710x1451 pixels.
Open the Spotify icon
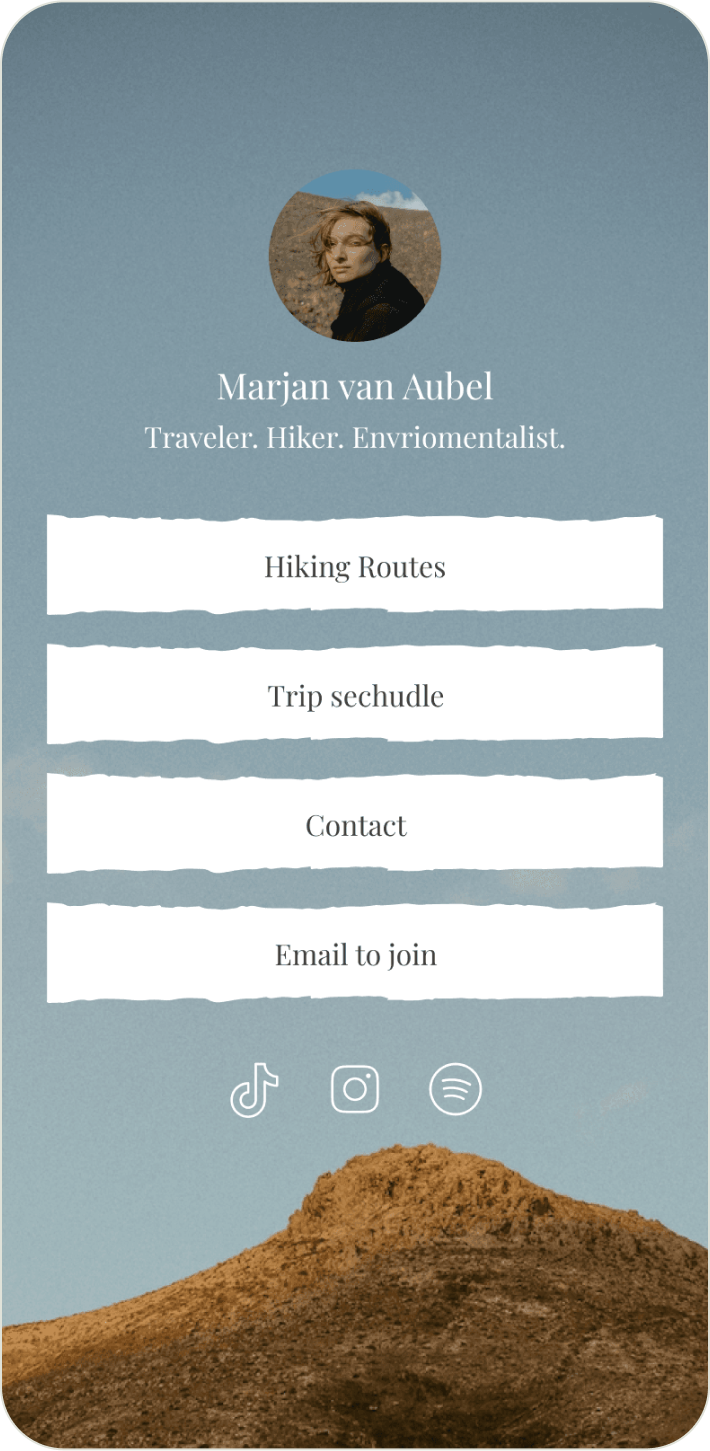click(455, 1089)
